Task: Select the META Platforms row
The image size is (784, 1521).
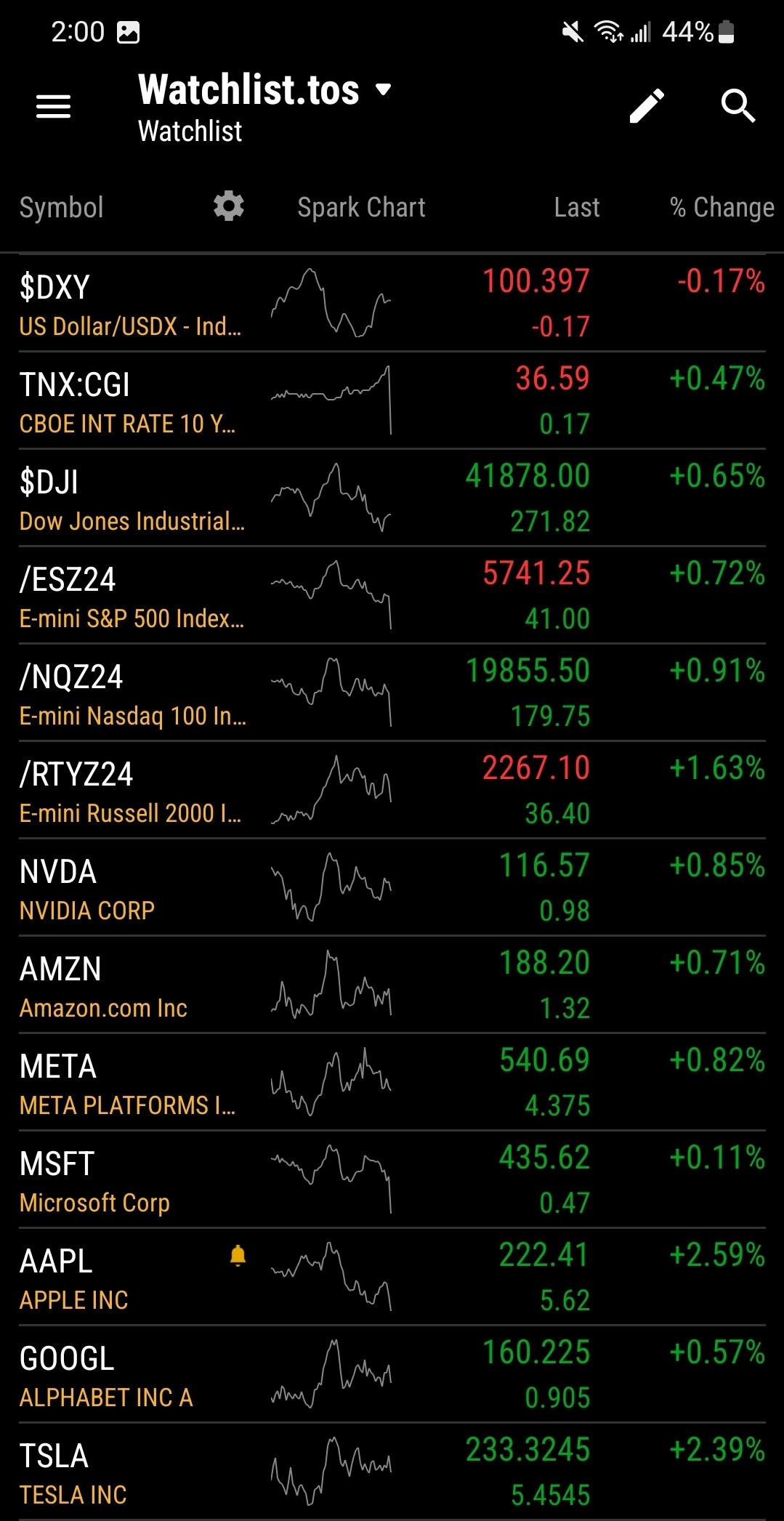Action: [x=392, y=1082]
